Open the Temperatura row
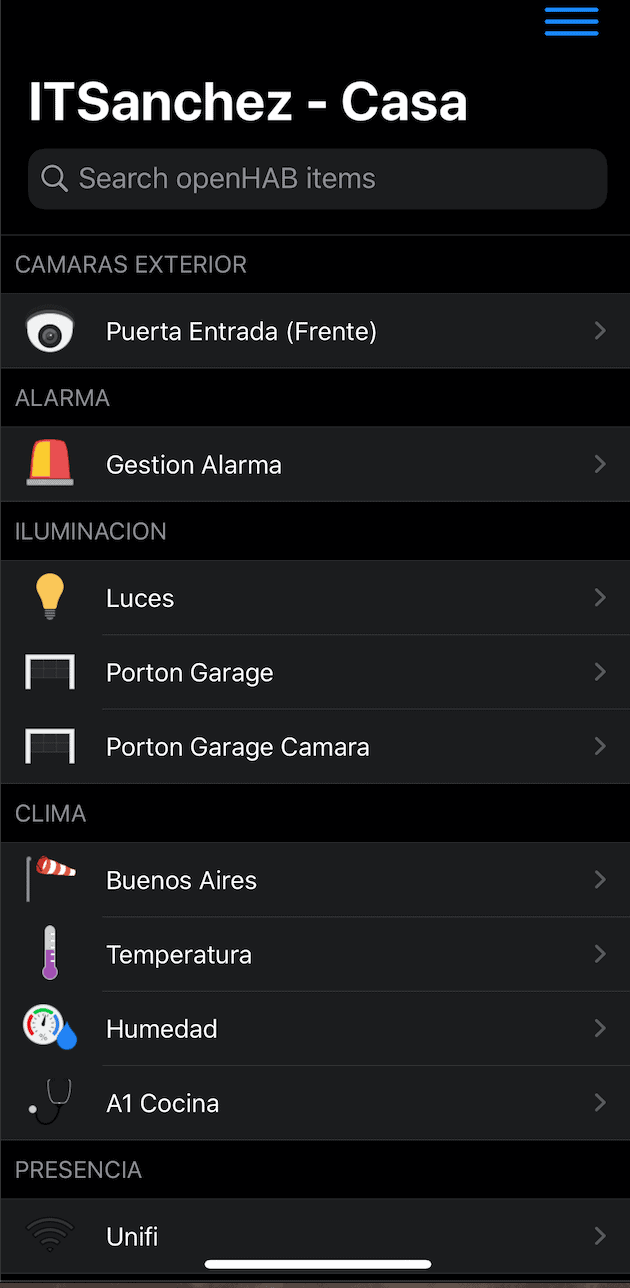The height and width of the screenshot is (1288, 630). 315,954
